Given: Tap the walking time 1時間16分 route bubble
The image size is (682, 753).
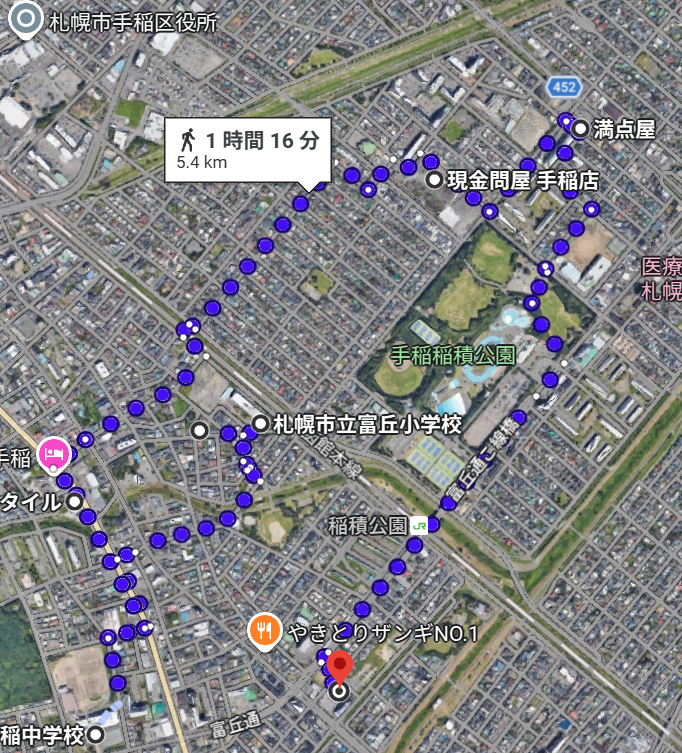Looking at the screenshot, I should point(247,149).
